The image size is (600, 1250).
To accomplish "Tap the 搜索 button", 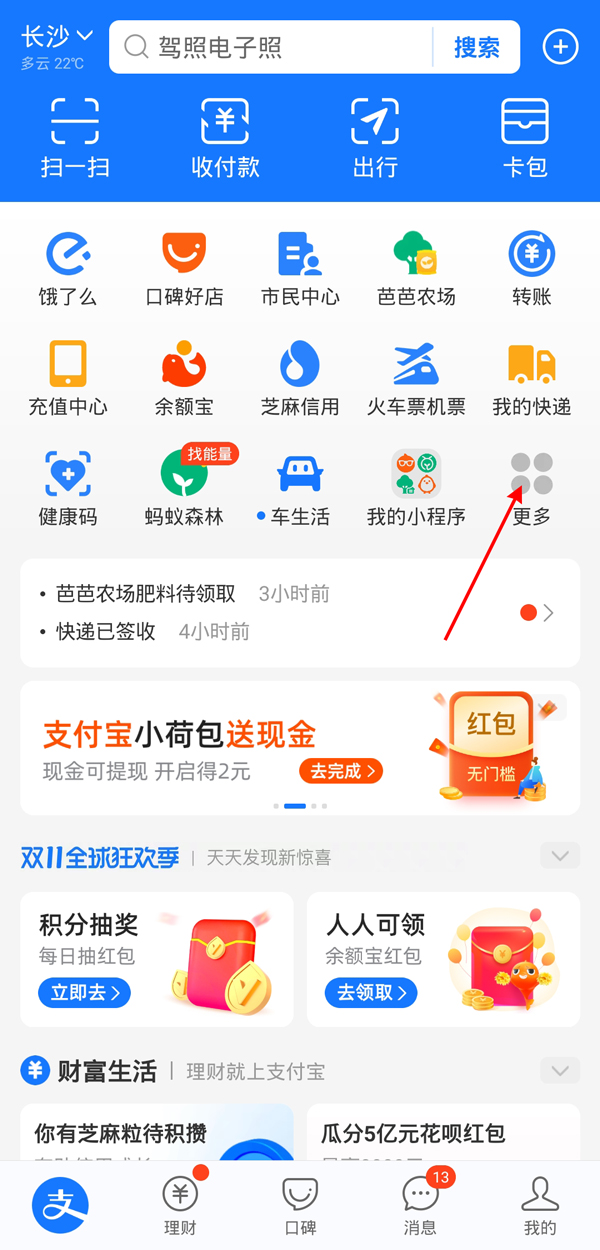I will [x=477, y=47].
